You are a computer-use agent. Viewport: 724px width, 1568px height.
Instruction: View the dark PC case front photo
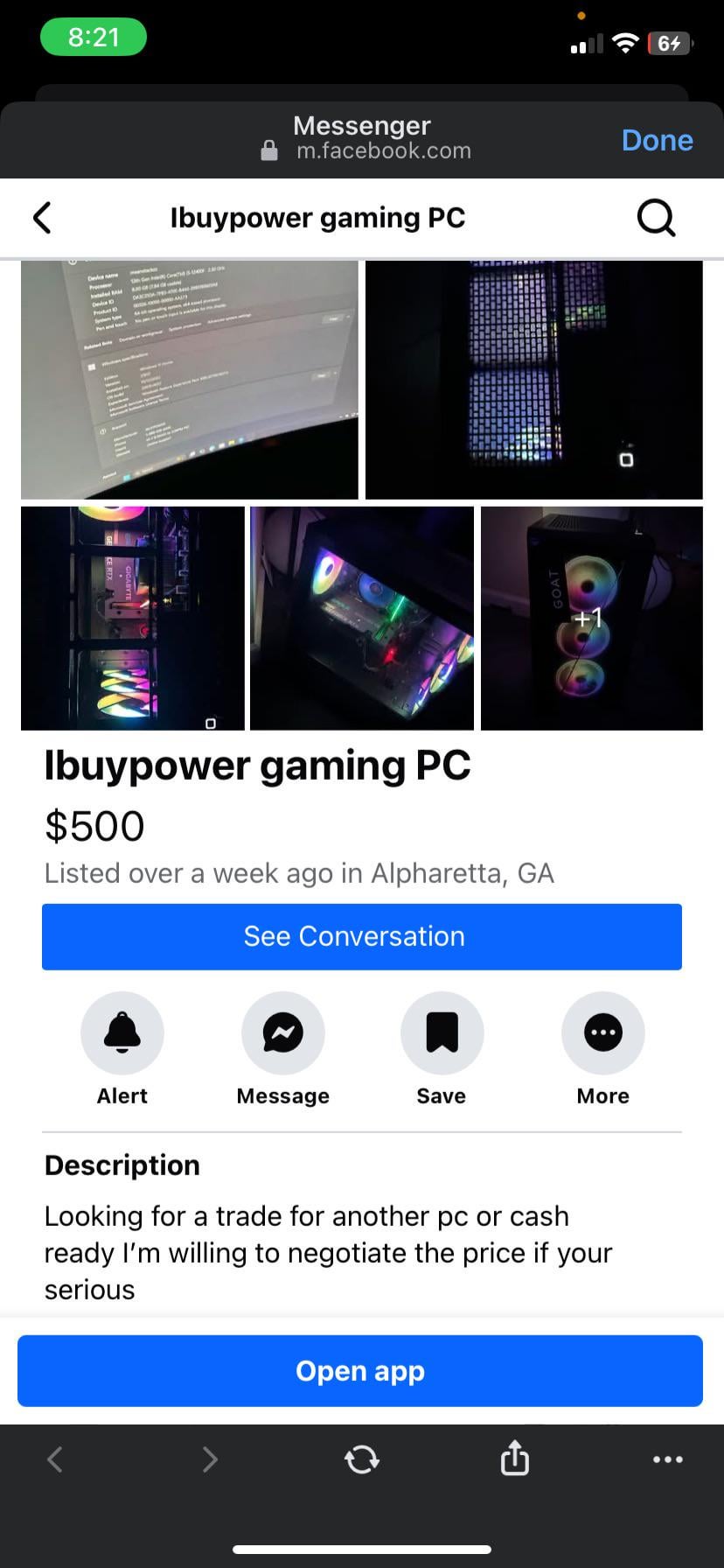tap(533, 380)
